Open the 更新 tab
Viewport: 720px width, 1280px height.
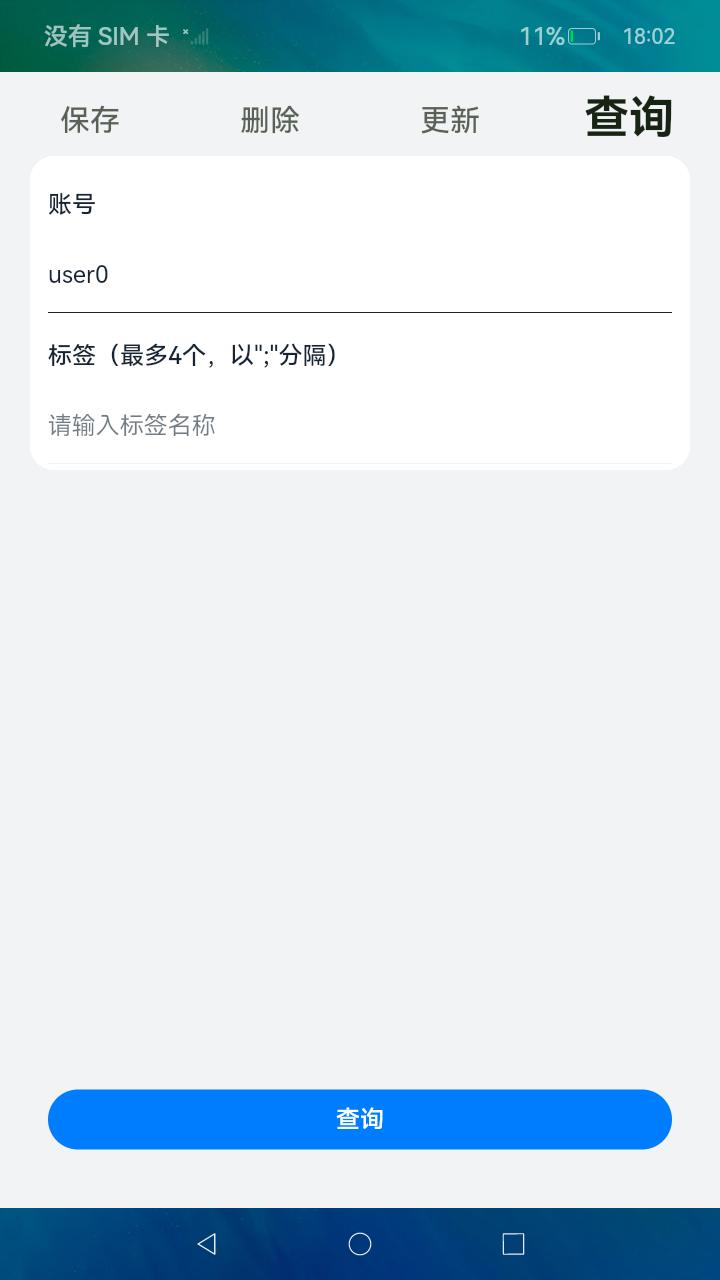click(x=450, y=120)
